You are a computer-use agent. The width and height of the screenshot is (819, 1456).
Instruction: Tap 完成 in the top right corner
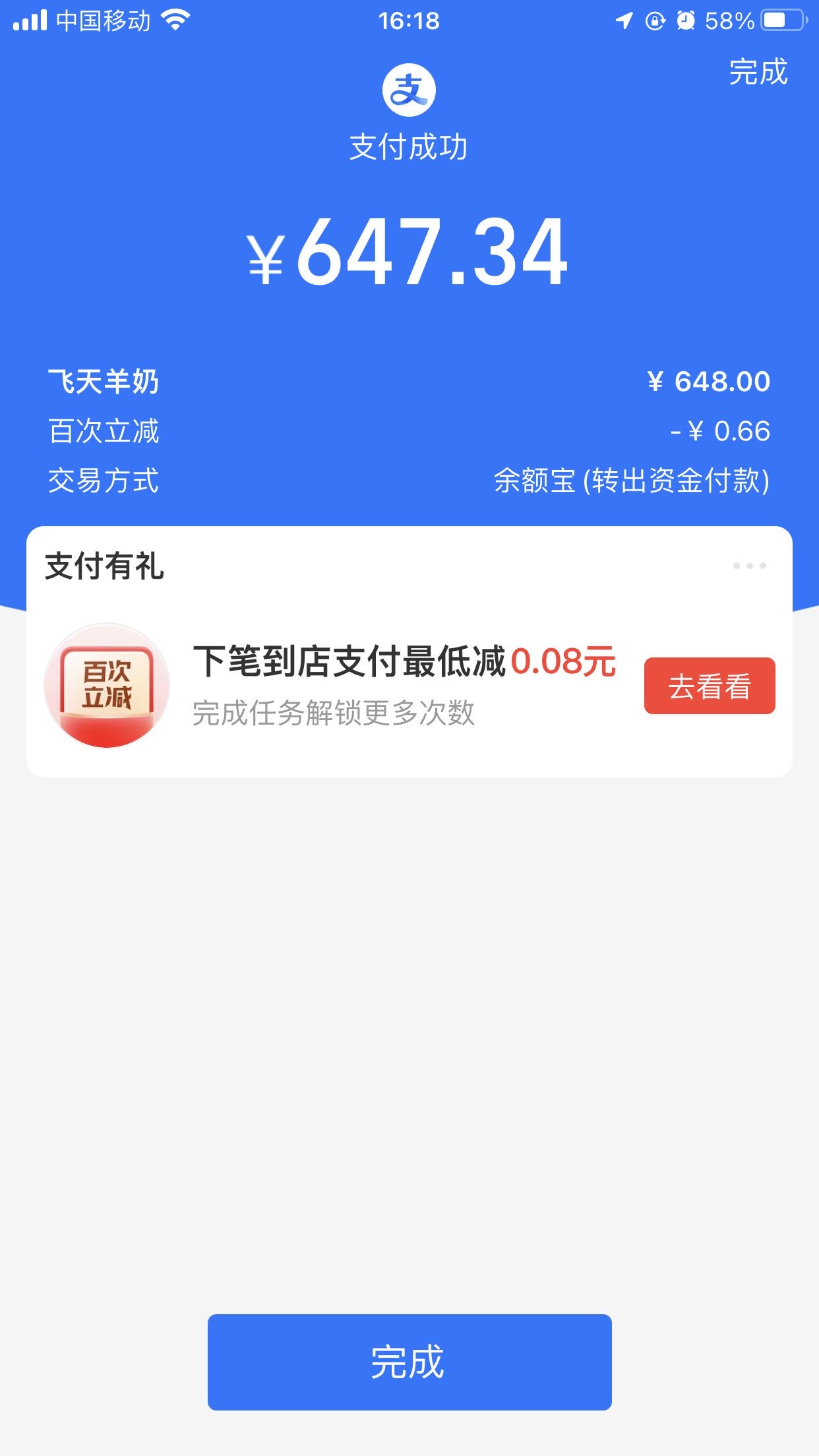point(758,72)
